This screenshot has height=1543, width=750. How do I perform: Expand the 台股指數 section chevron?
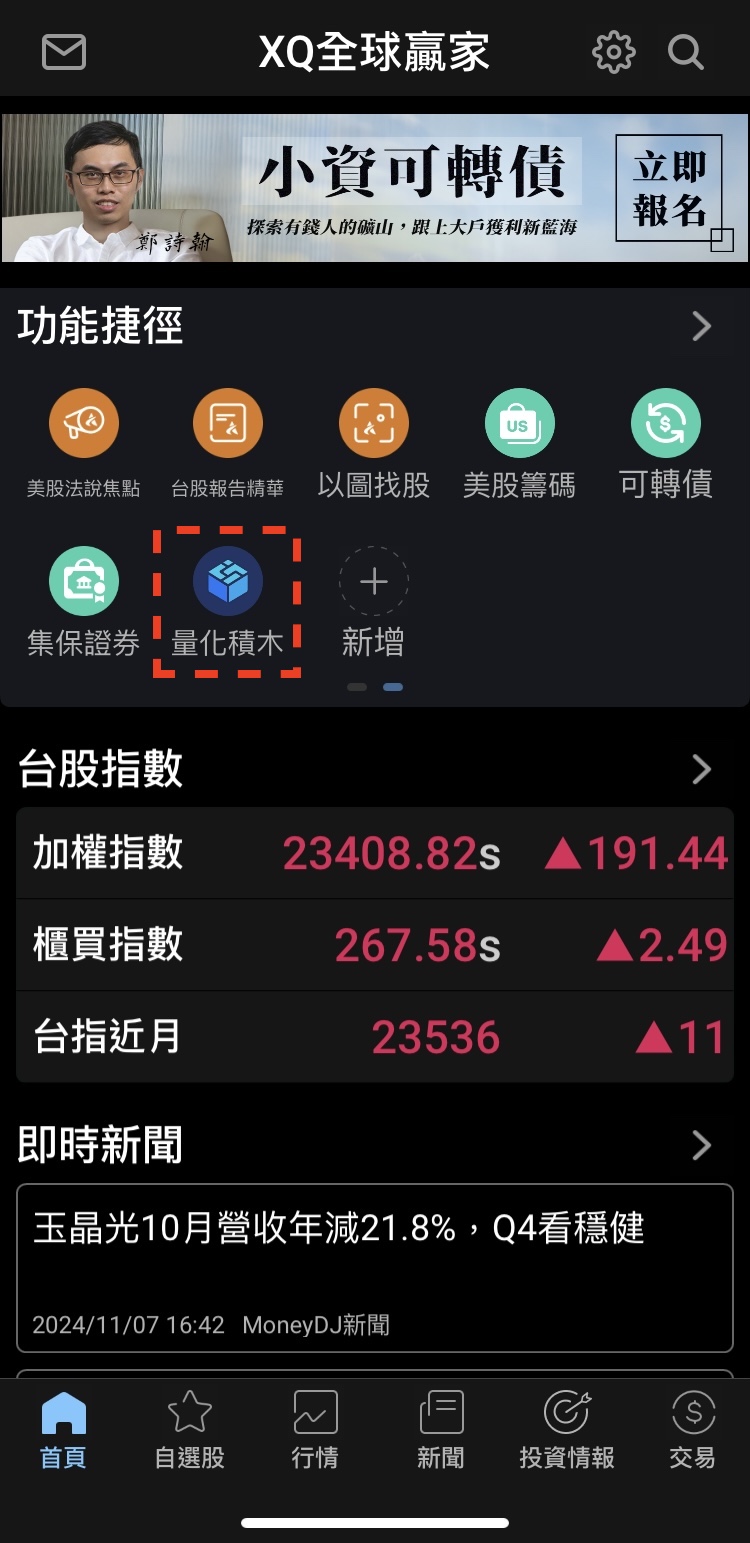[x=702, y=769]
